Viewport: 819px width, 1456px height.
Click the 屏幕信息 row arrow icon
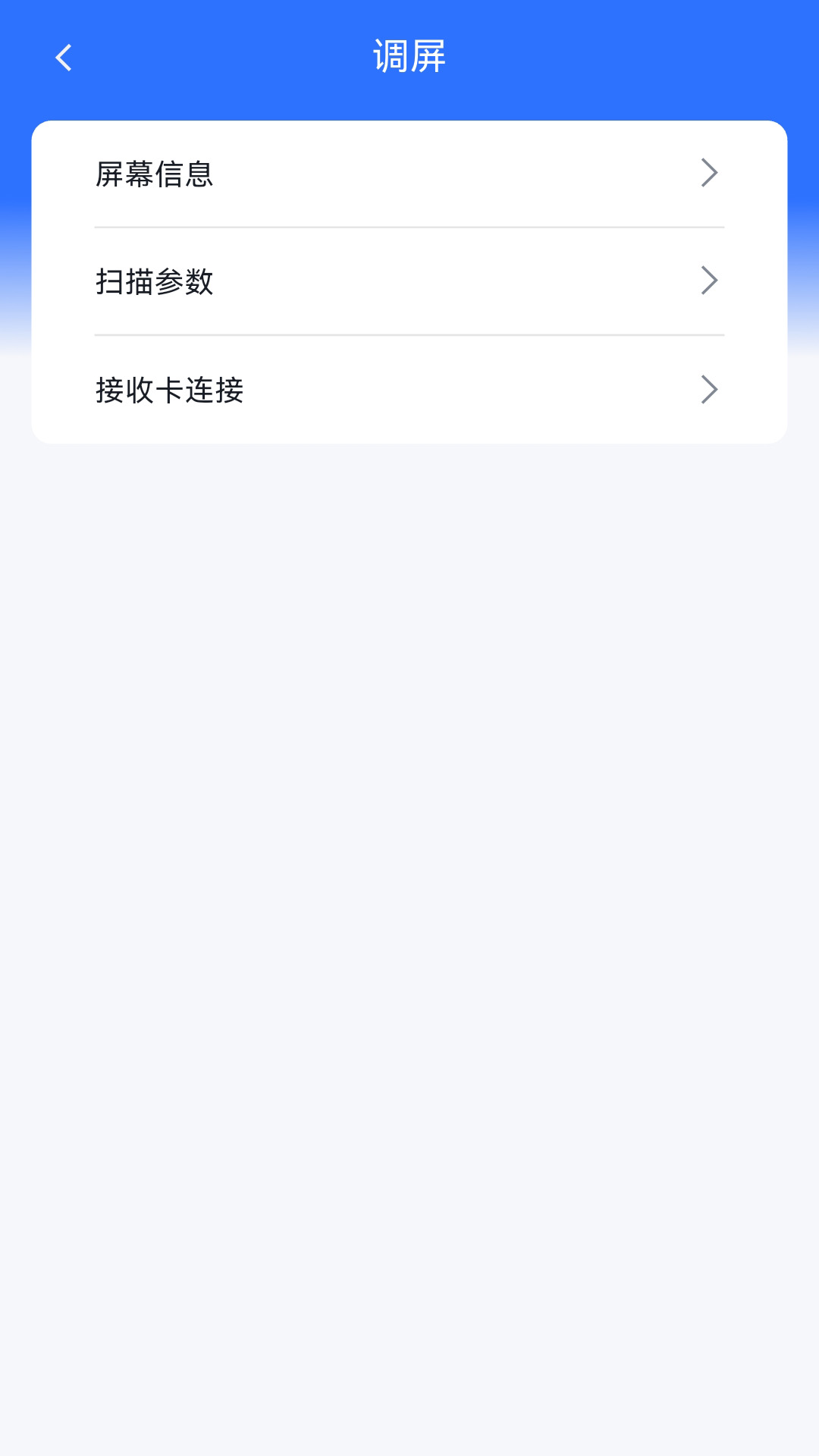pyautogui.click(x=710, y=173)
